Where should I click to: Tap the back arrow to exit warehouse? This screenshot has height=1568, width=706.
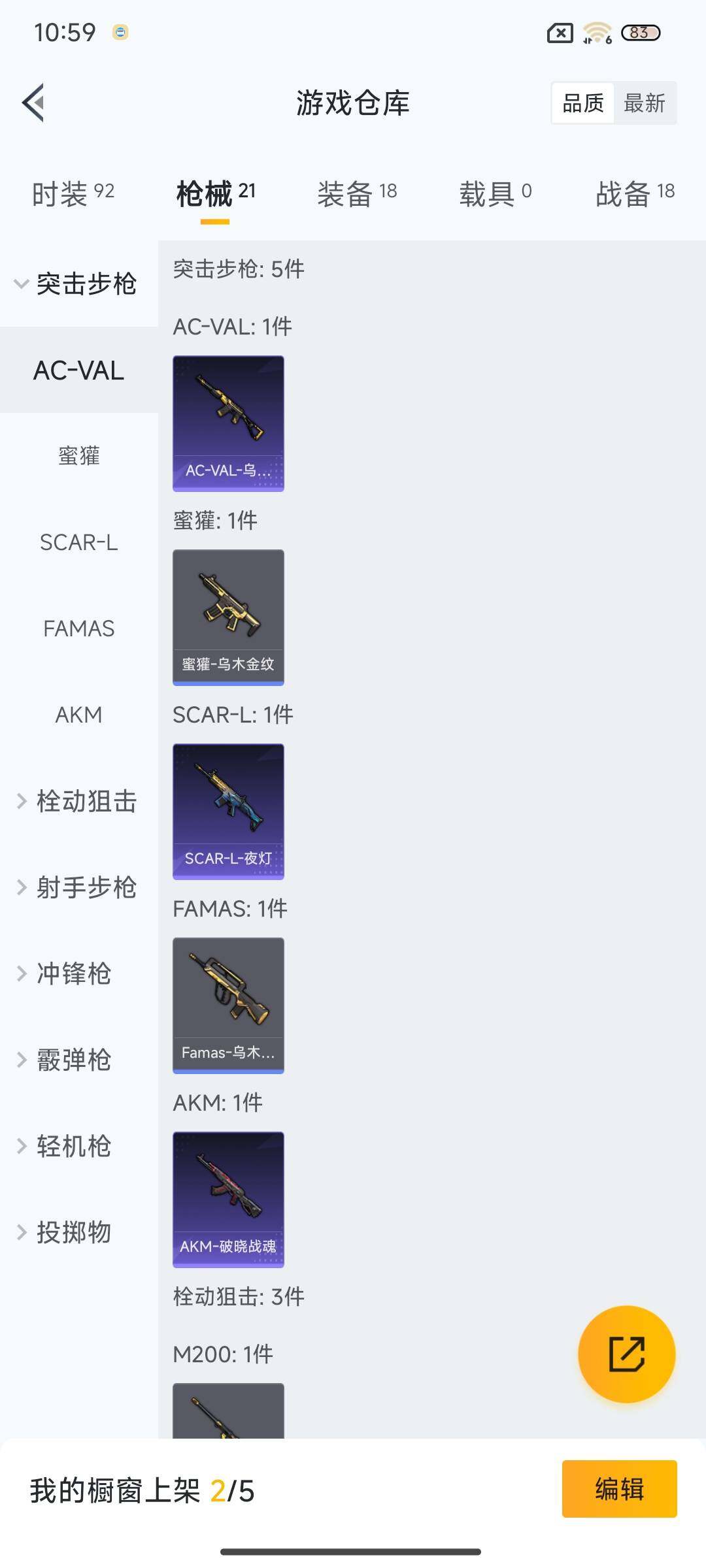coord(32,103)
